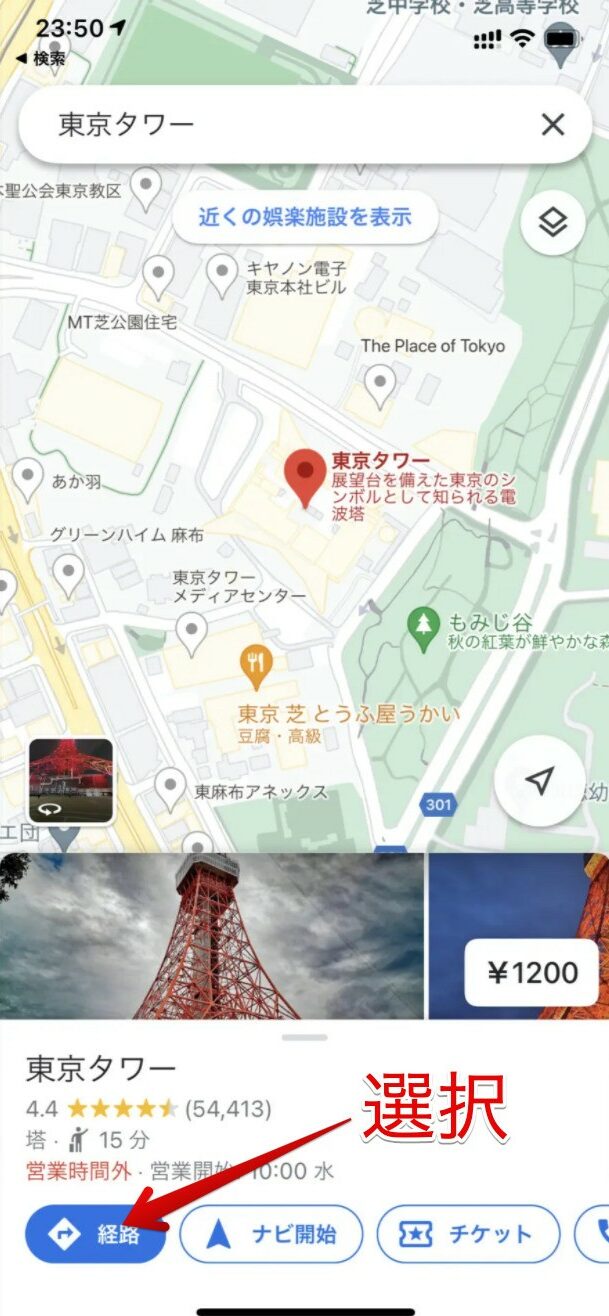
Task: Open the 東京タワー search field
Action: pos(280,125)
